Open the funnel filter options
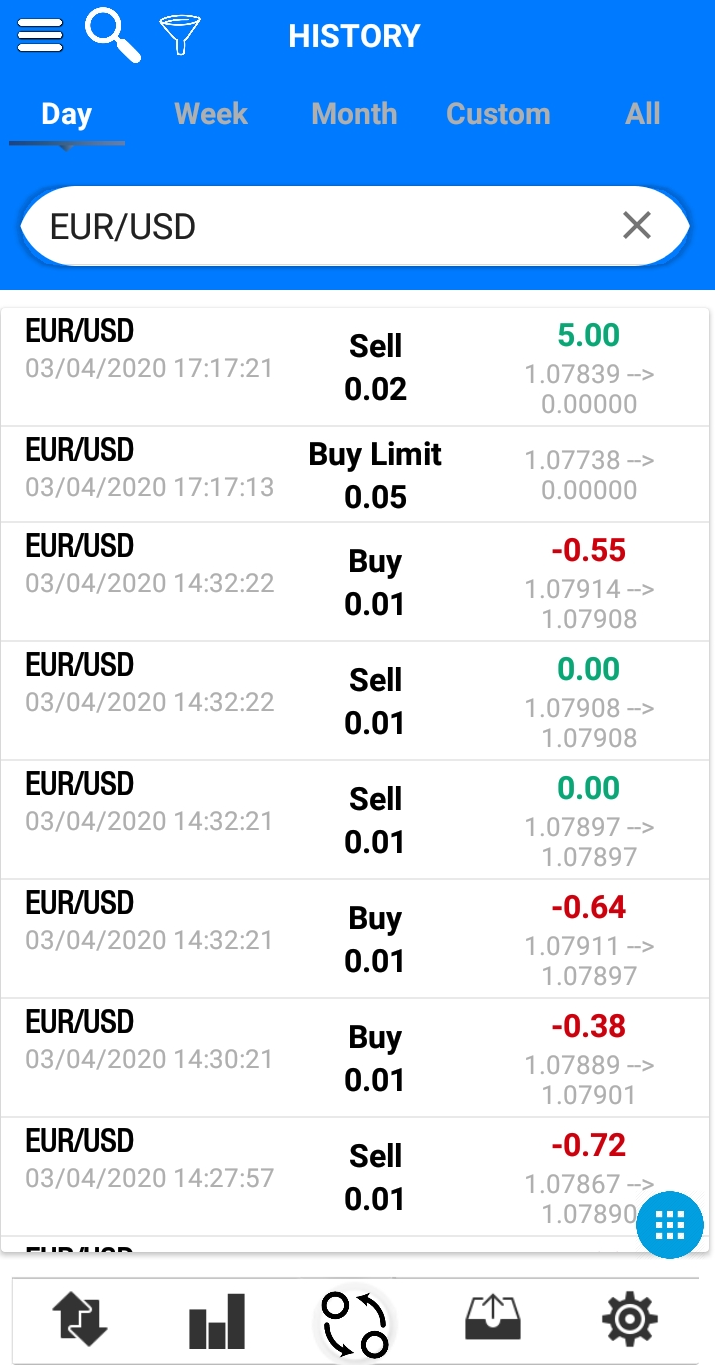Screen dimensions: 715x1365 click(180, 36)
